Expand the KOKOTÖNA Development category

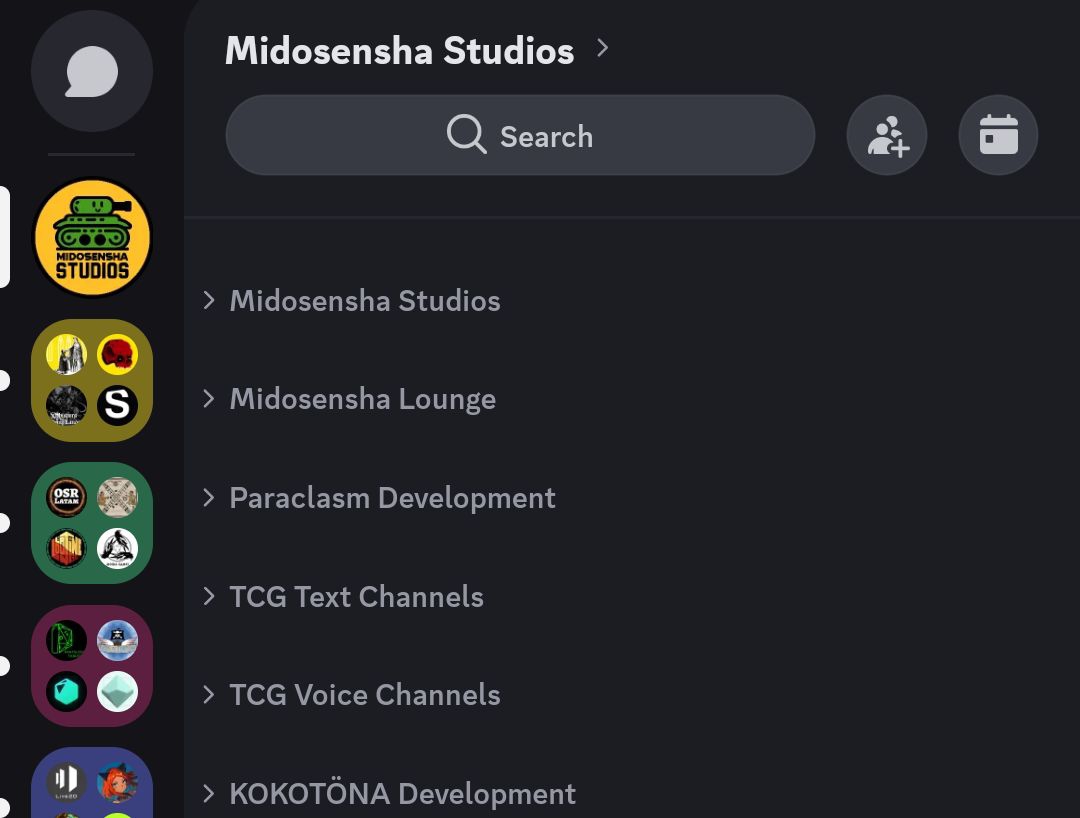402,794
